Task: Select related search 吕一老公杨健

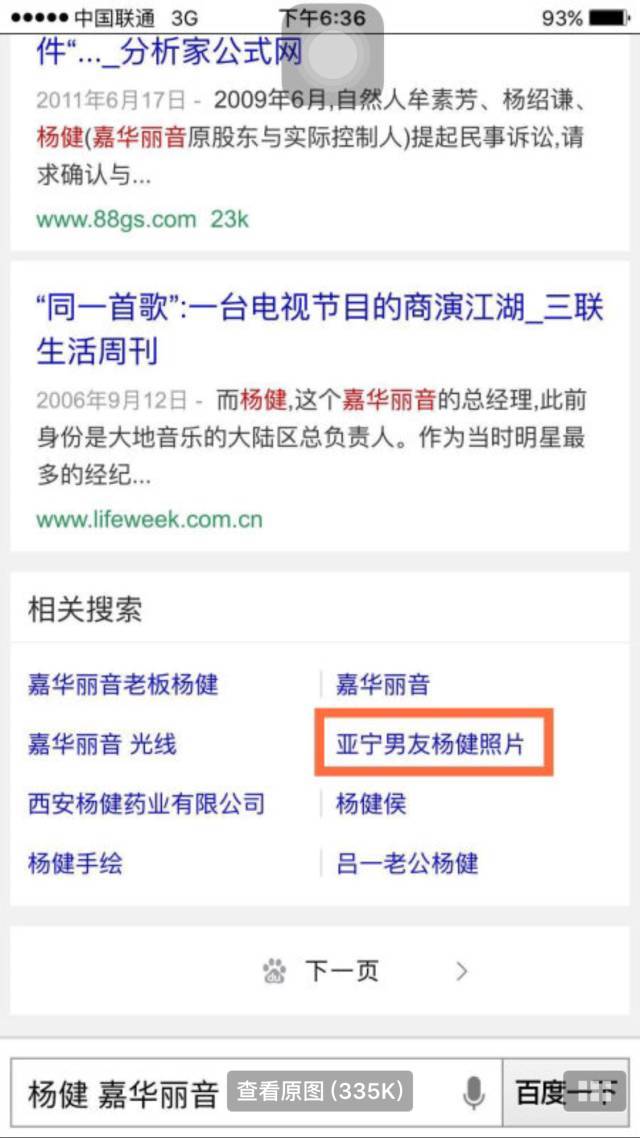Action: [x=407, y=864]
